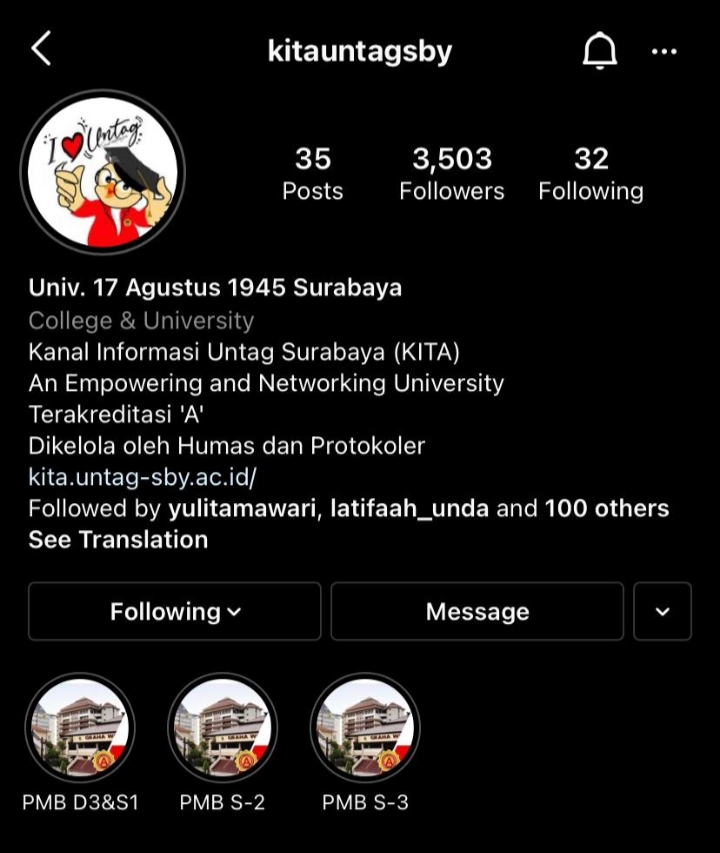View the 32 Following list

pyautogui.click(x=591, y=174)
